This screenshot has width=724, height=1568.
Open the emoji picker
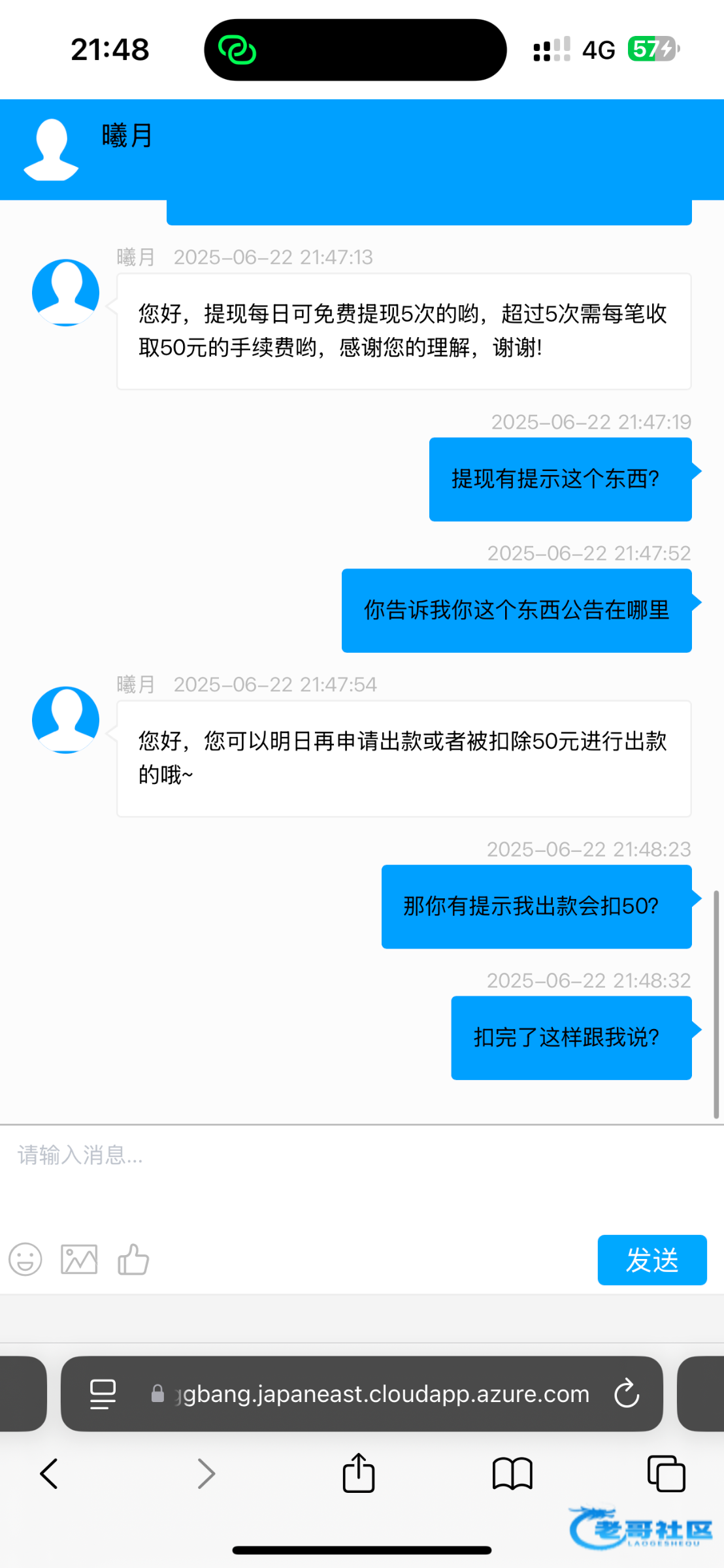point(25,1260)
